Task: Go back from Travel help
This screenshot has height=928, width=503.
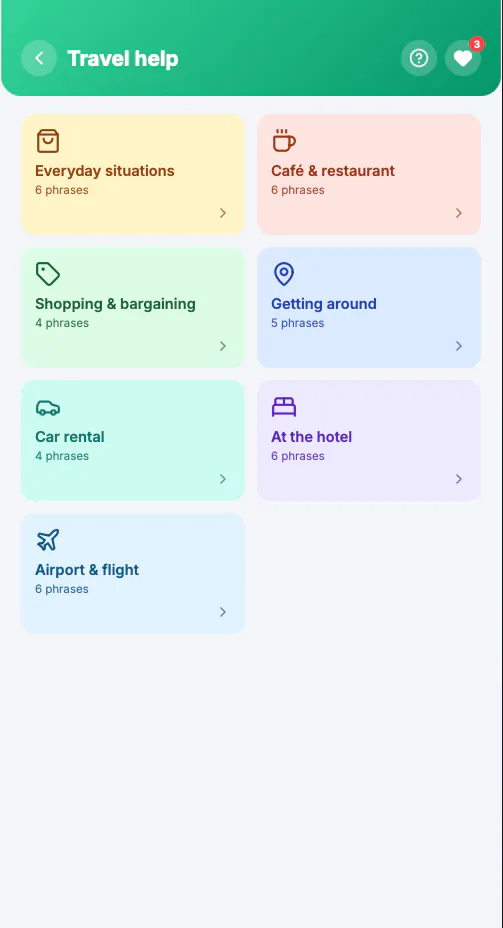Action: (x=39, y=58)
